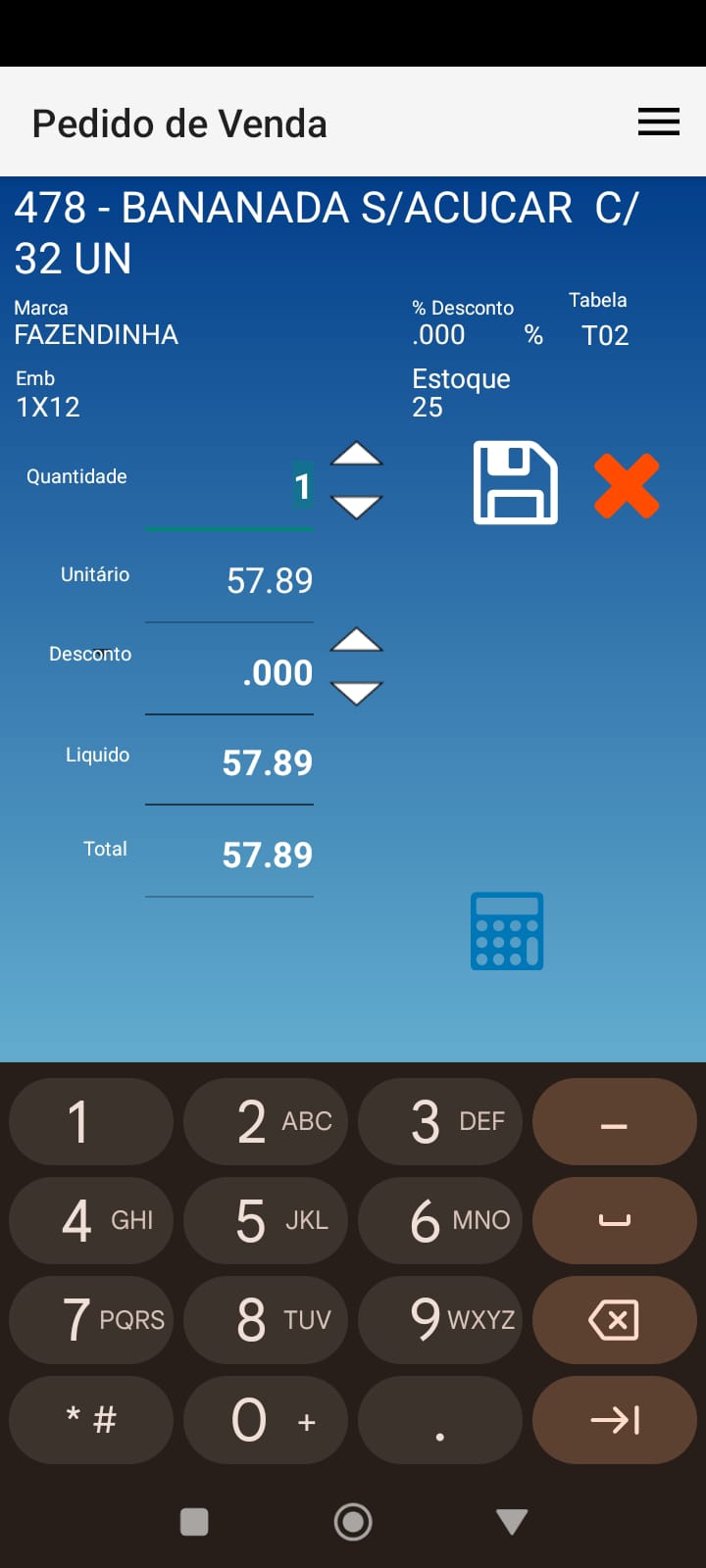Viewport: 706px width, 1568px height.
Task: Save the item with the floppy disk icon
Action: pyautogui.click(x=516, y=483)
